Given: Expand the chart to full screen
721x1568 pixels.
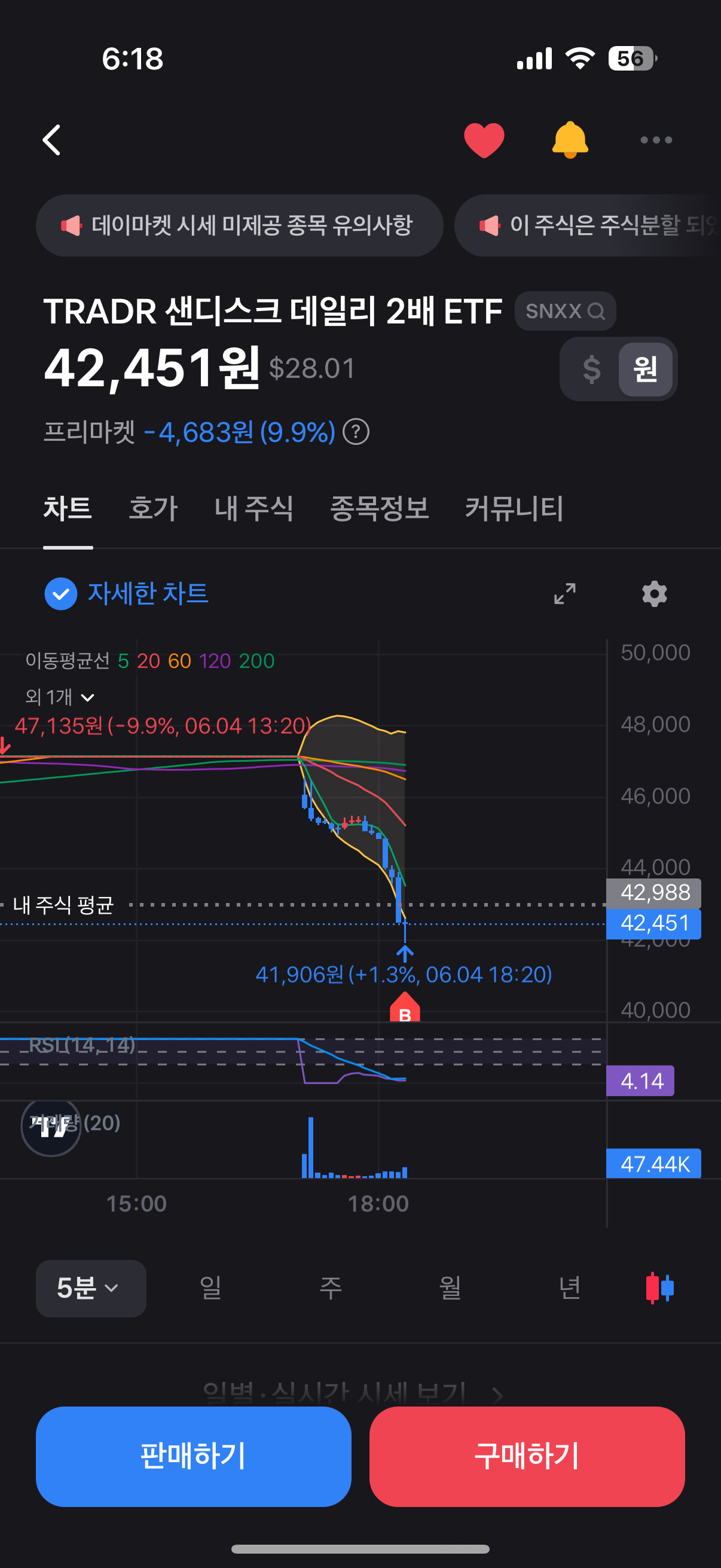Looking at the screenshot, I should pyautogui.click(x=564, y=593).
